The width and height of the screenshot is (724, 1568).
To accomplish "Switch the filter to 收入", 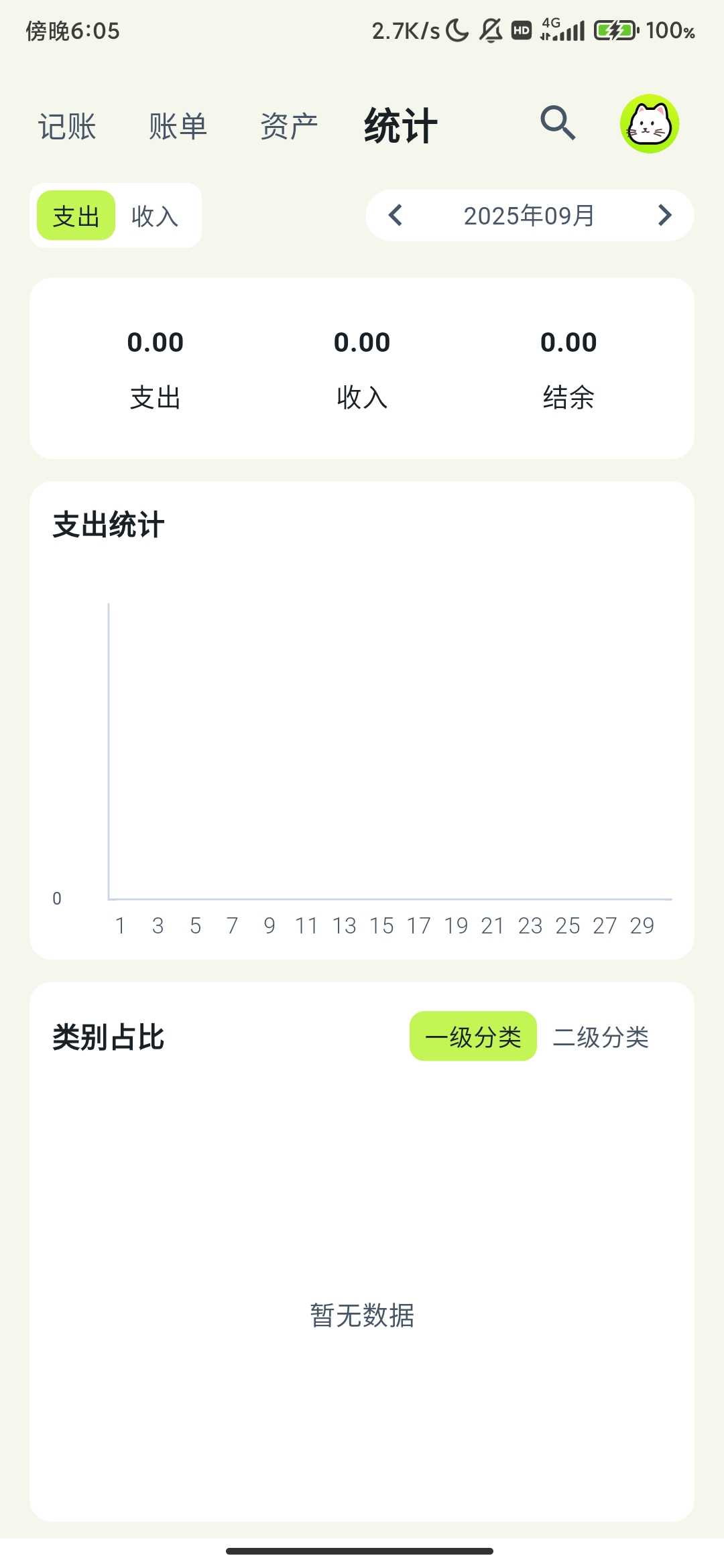I will point(154,215).
